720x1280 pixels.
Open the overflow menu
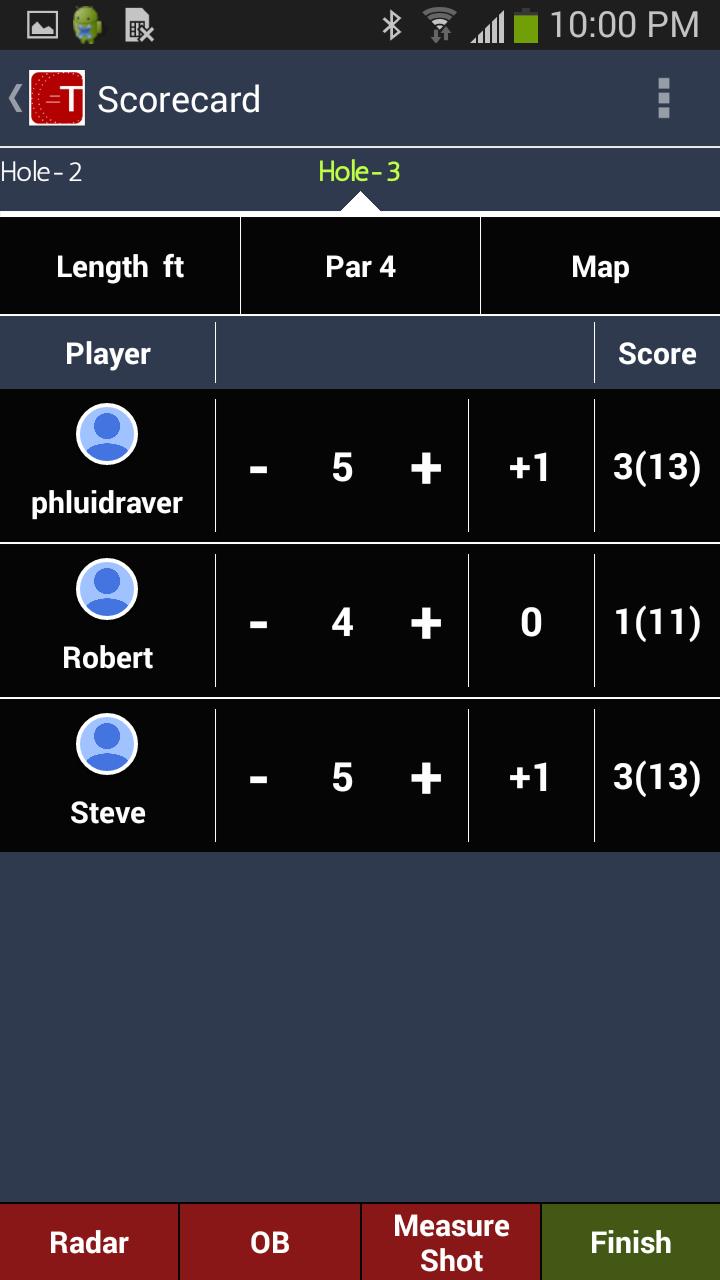[663, 99]
